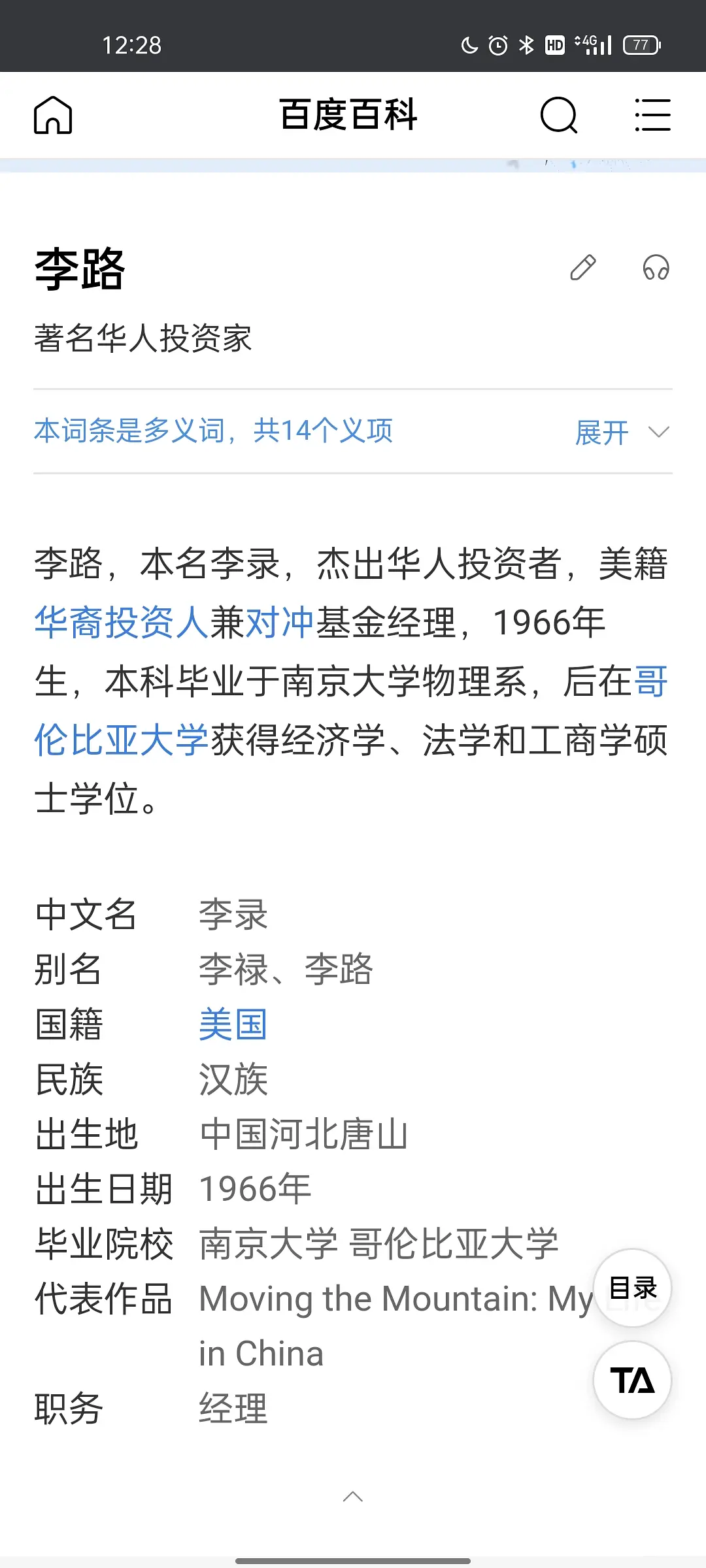Open the menu list icon
The image size is (706, 1568).
tap(652, 115)
